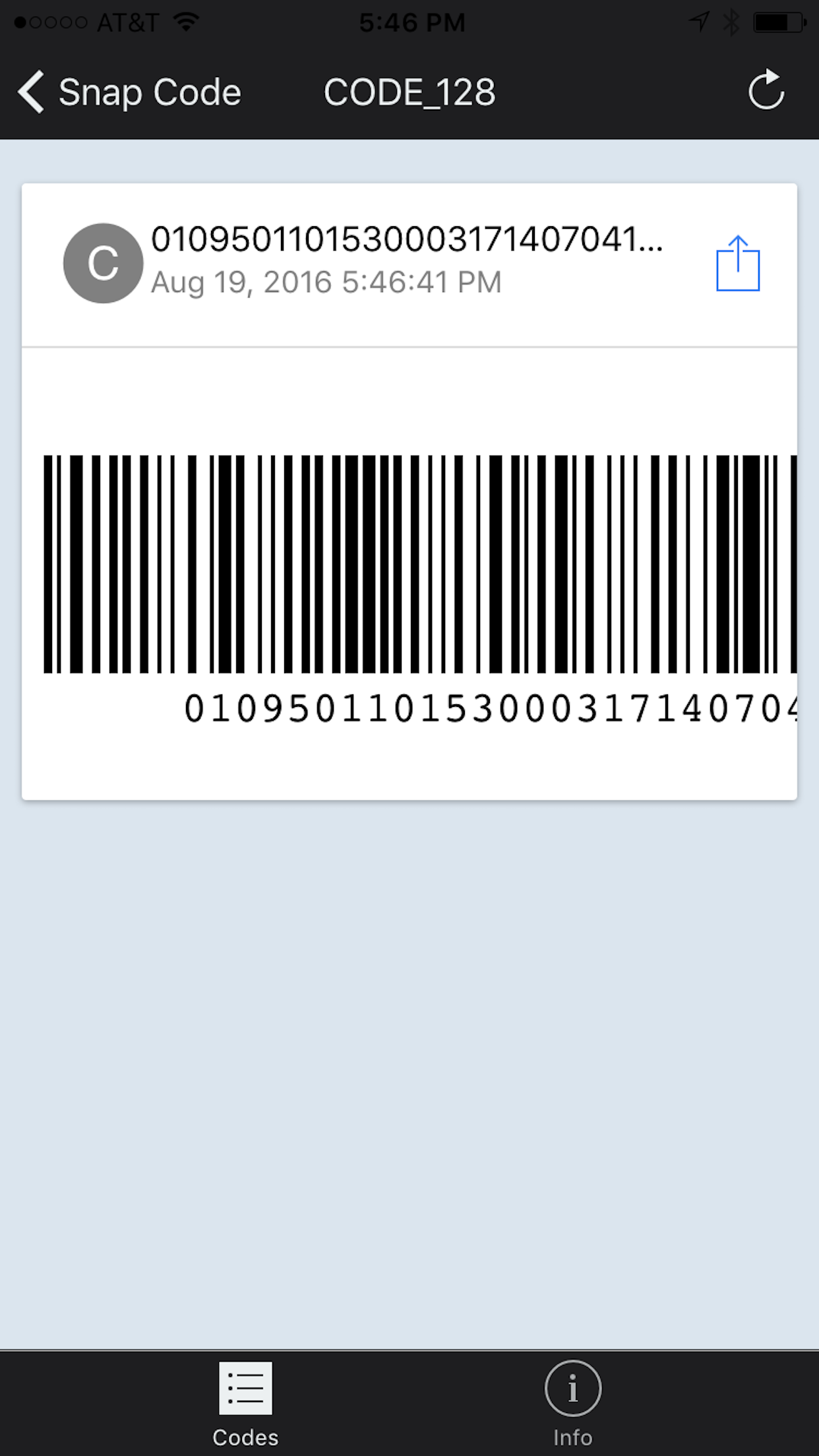Tap the AT&T carrier label

(129, 21)
